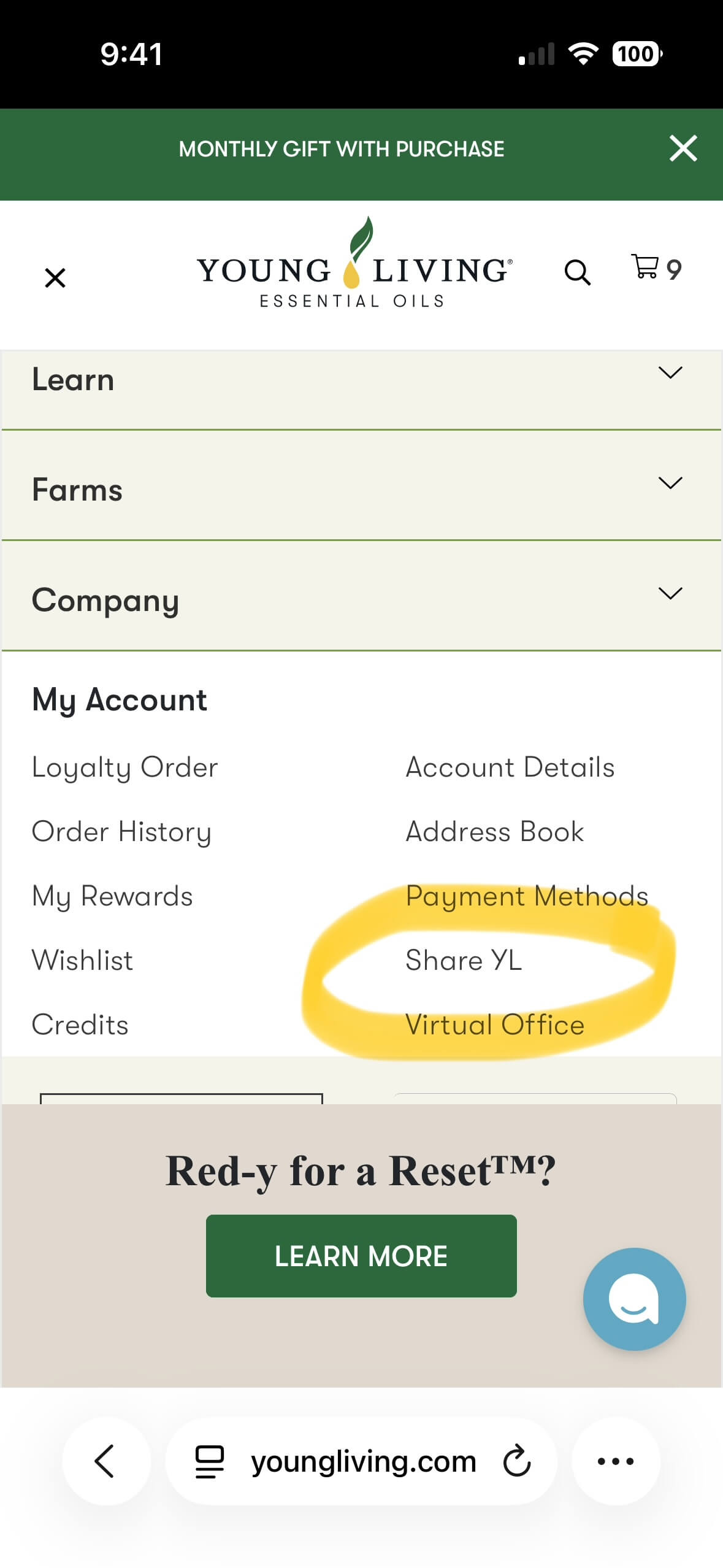
Task: Expand the Company section
Action: point(670,594)
